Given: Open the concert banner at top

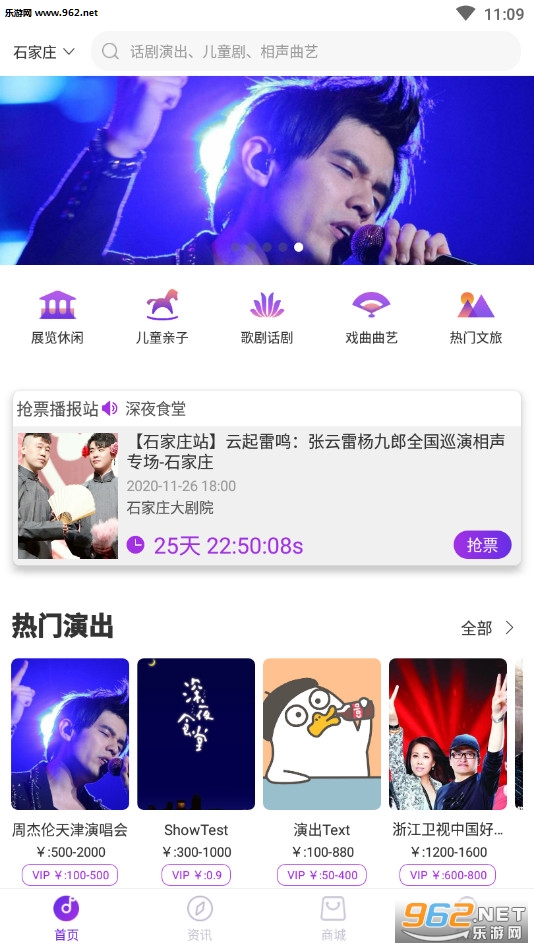Looking at the screenshot, I should pyautogui.click(x=267, y=170).
